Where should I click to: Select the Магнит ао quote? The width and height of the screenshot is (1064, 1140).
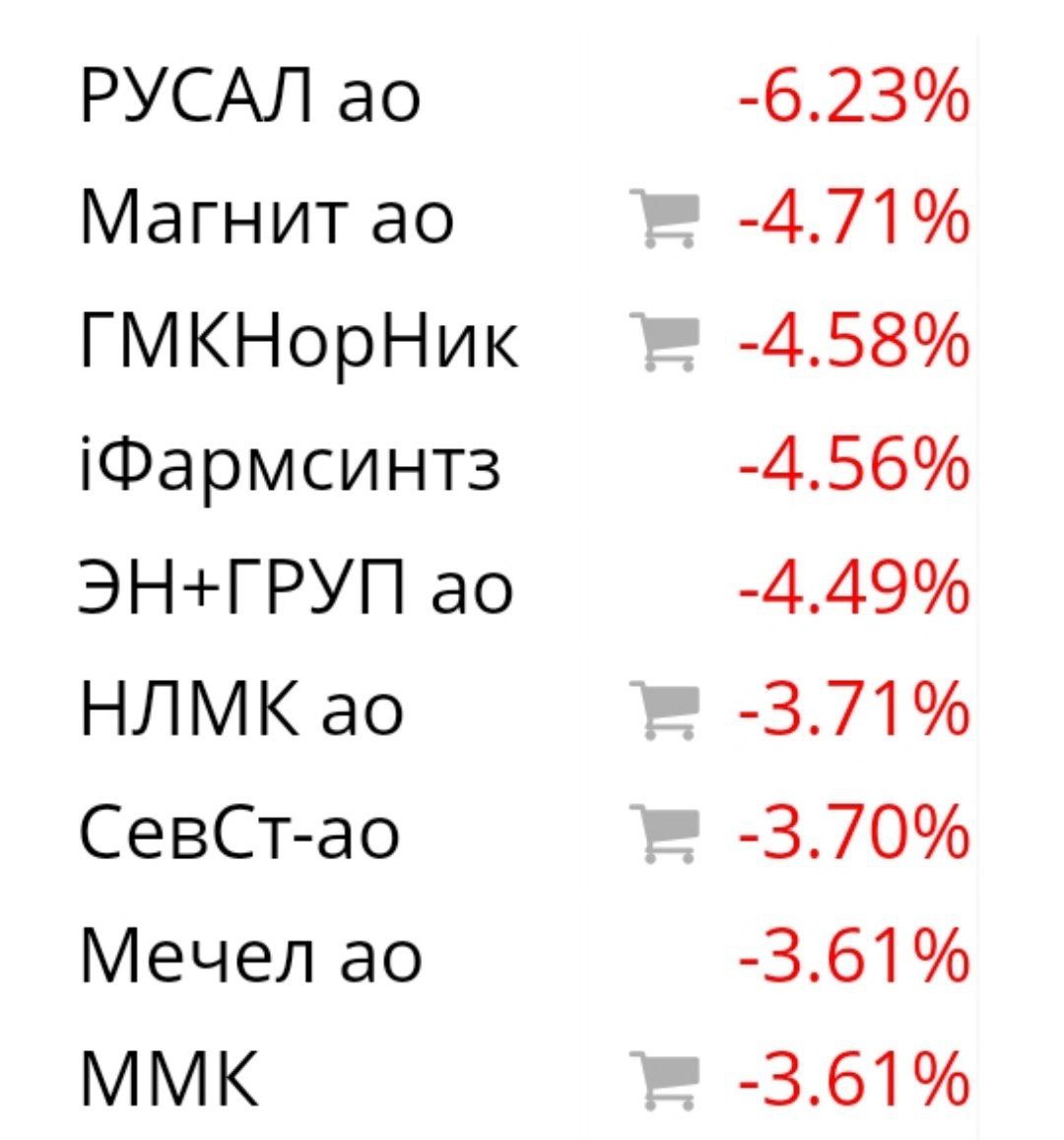click(266, 218)
